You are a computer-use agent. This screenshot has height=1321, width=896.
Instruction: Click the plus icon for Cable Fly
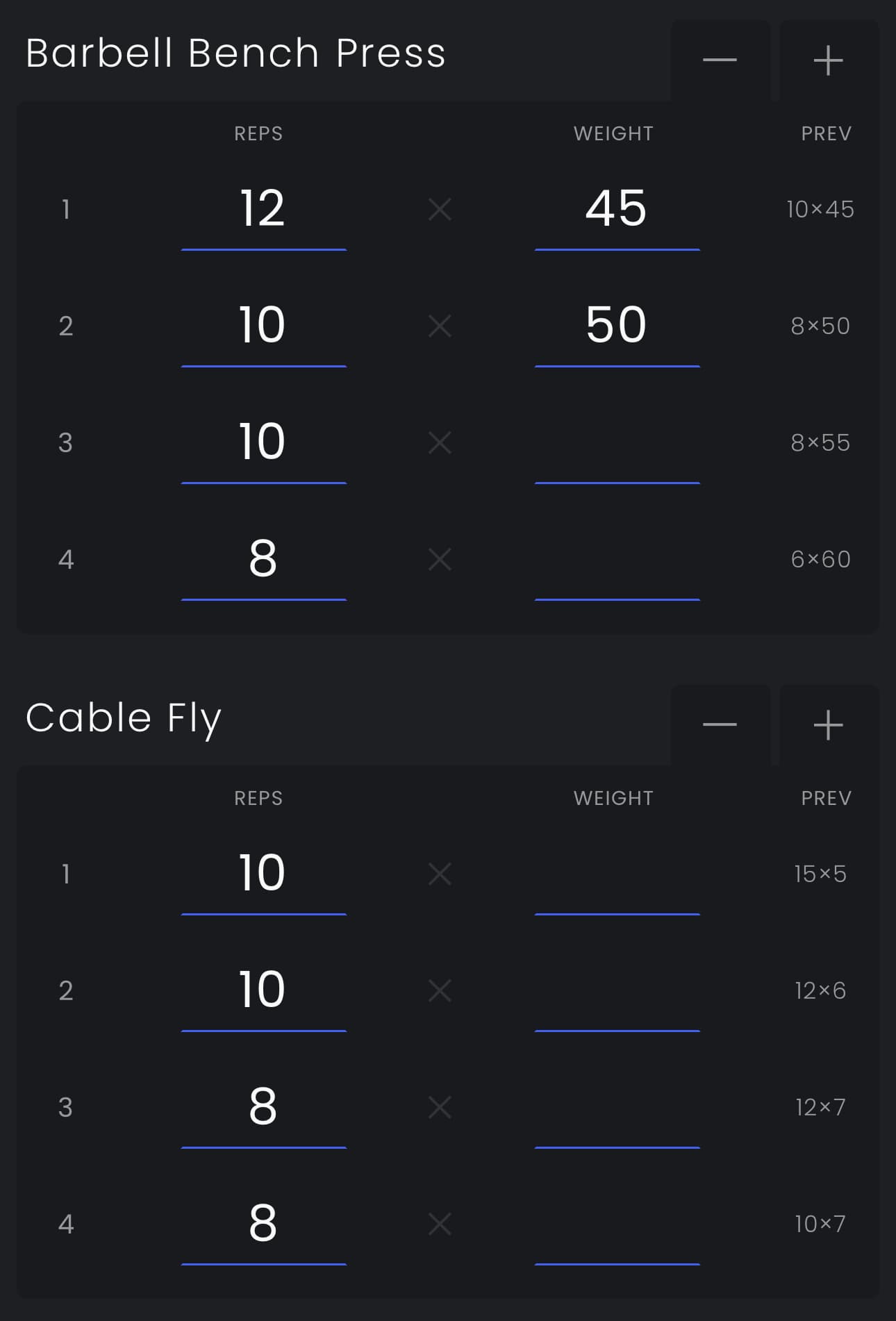point(828,724)
